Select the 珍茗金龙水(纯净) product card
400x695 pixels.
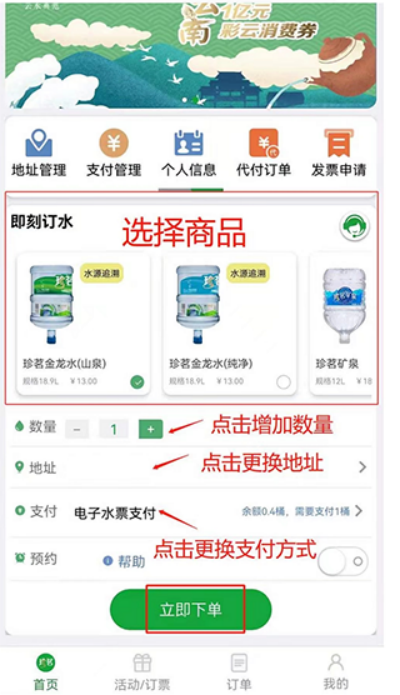pos(229,324)
